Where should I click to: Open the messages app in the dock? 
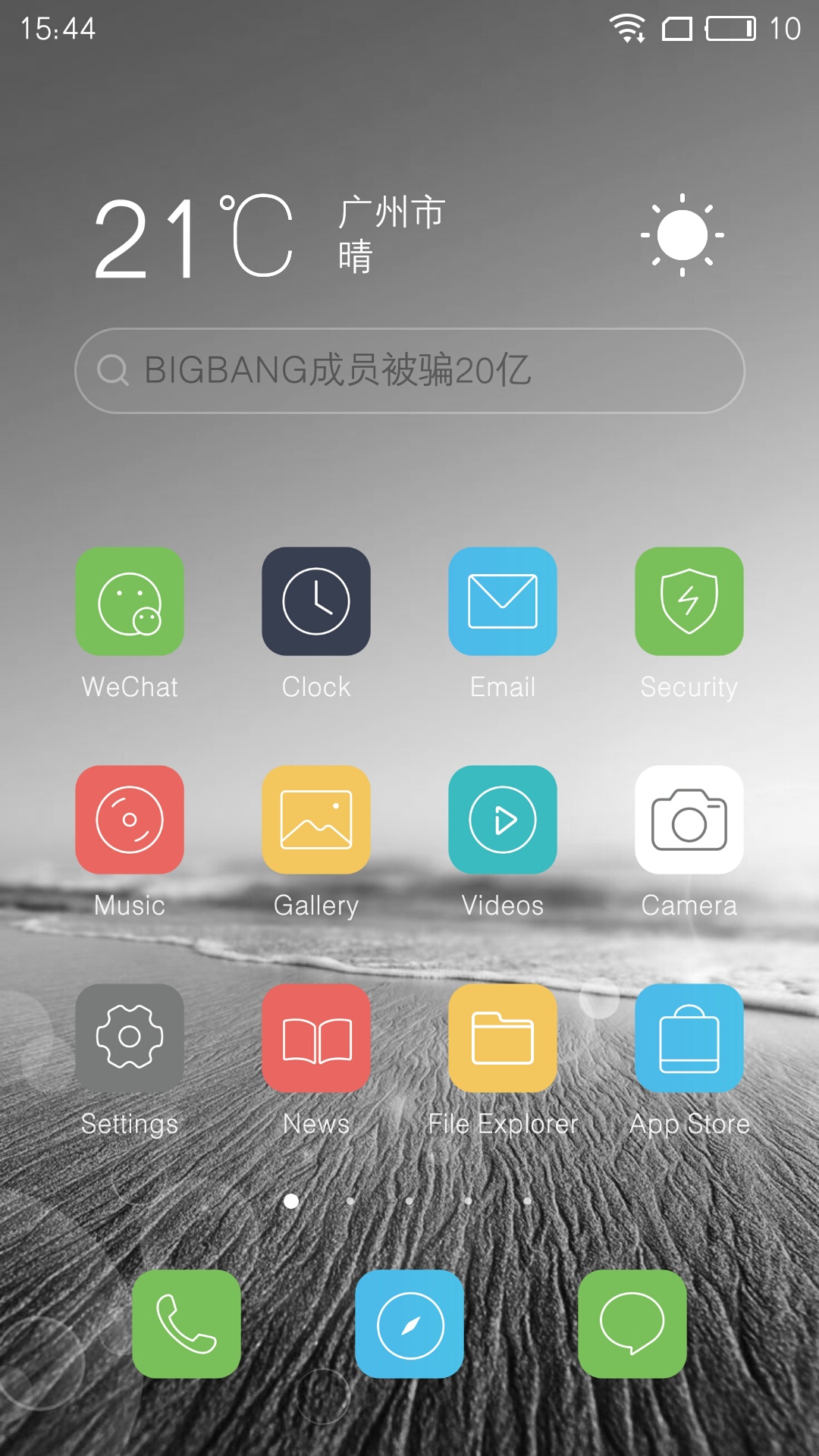(x=632, y=1324)
